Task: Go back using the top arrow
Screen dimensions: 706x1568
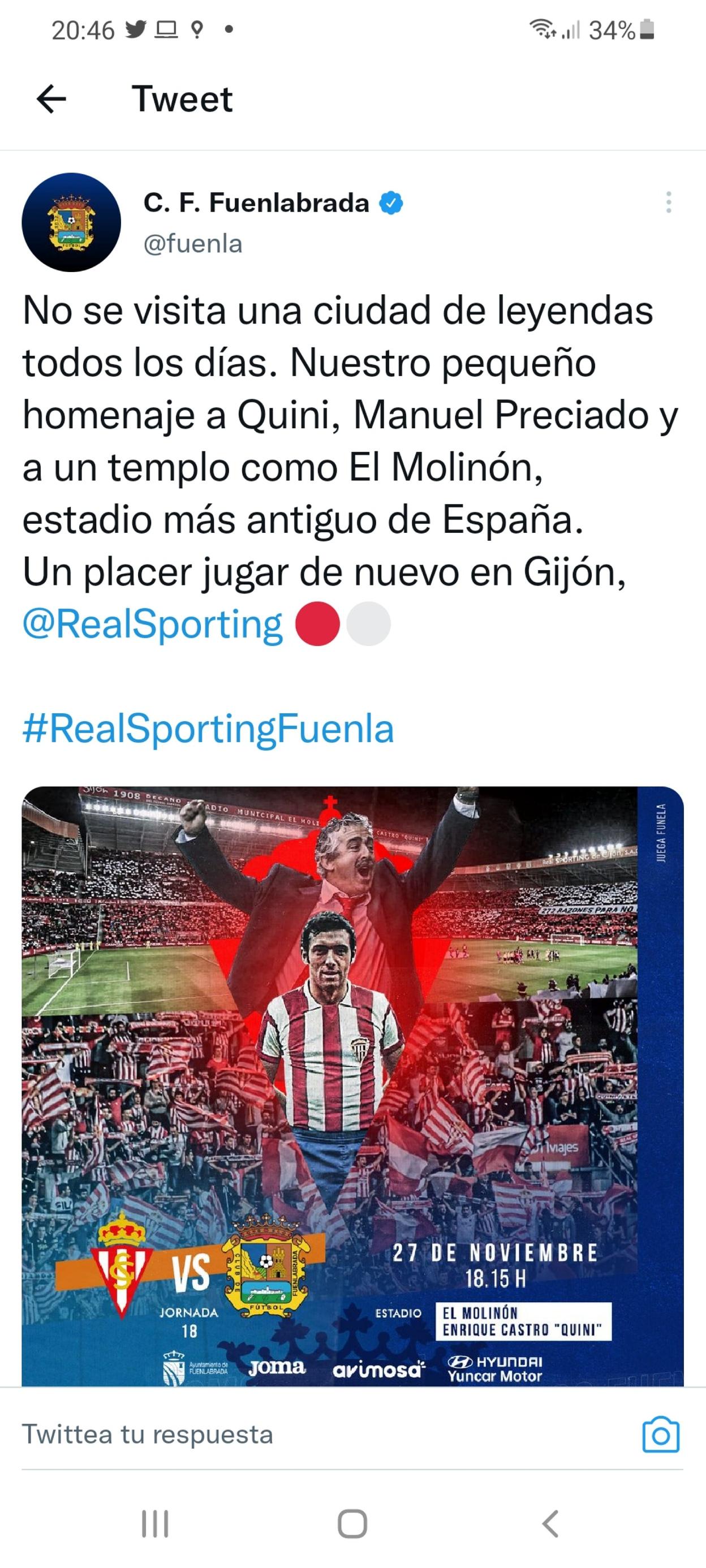Action: [x=51, y=99]
